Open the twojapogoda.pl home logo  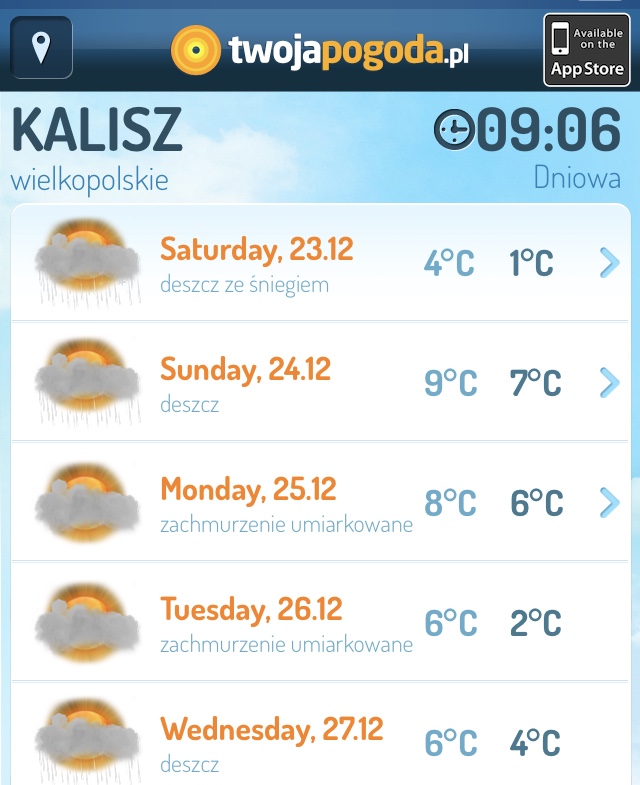(320, 49)
